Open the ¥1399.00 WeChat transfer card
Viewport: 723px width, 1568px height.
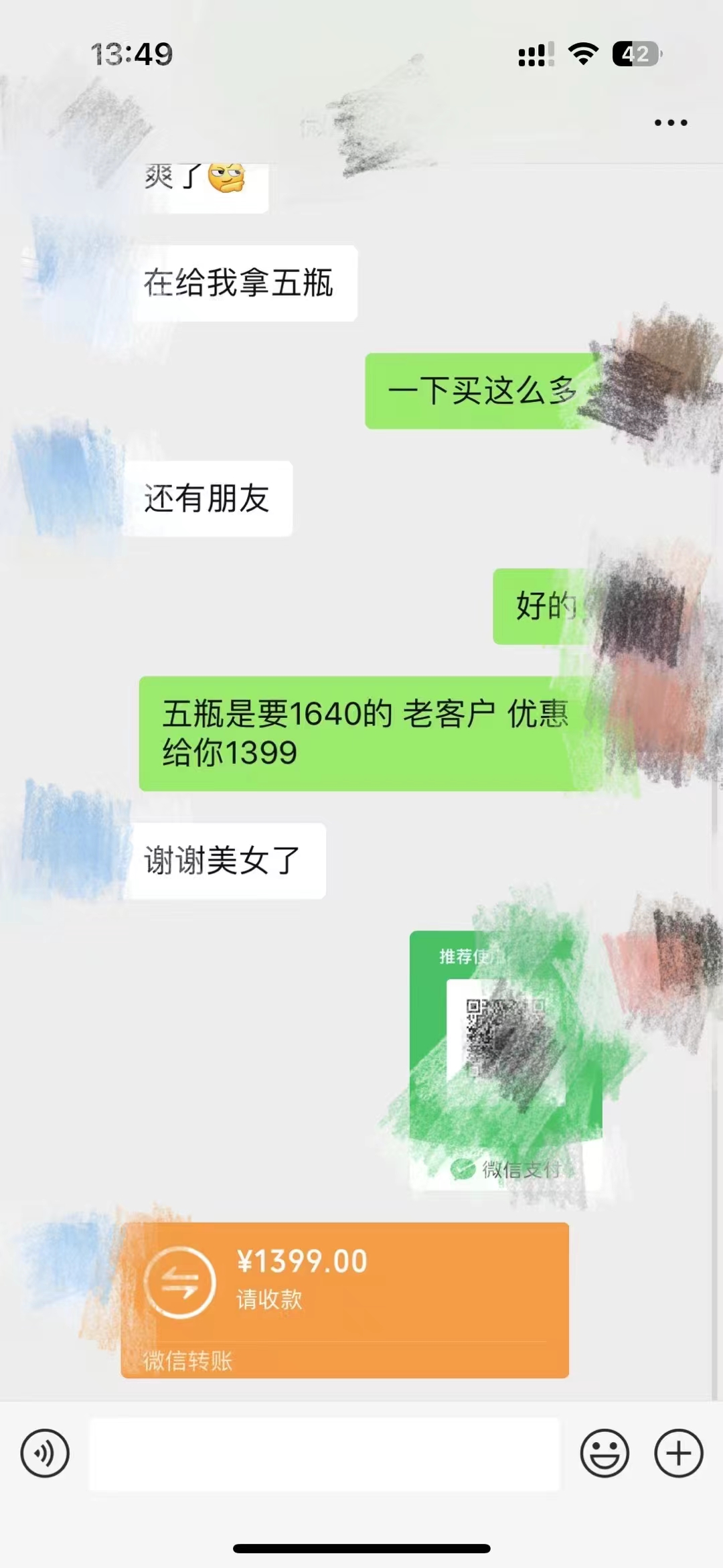click(345, 1299)
